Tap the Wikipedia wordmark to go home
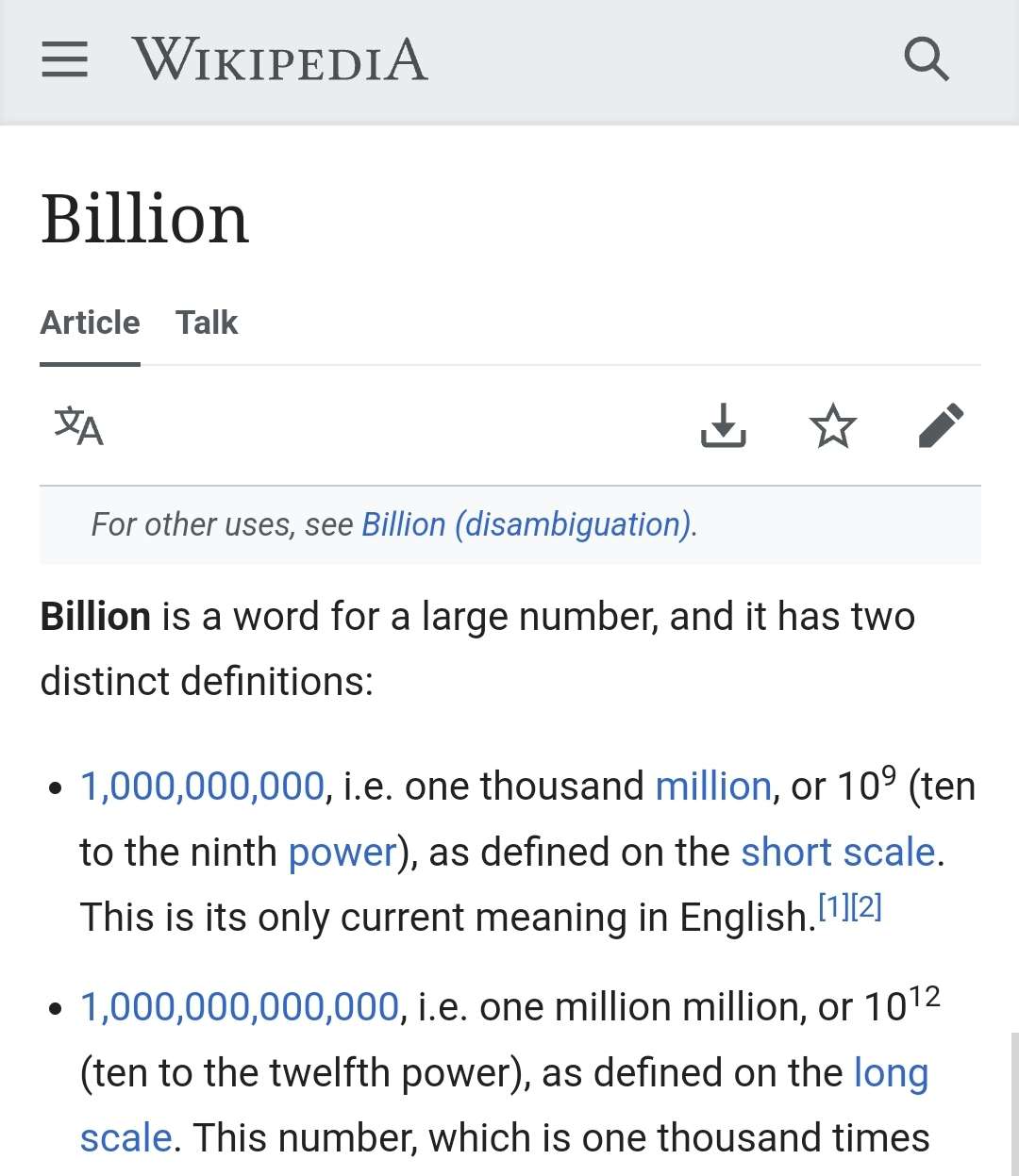Image resolution: width=1019 pixels, height=1176 pixels. pos(279,59)
